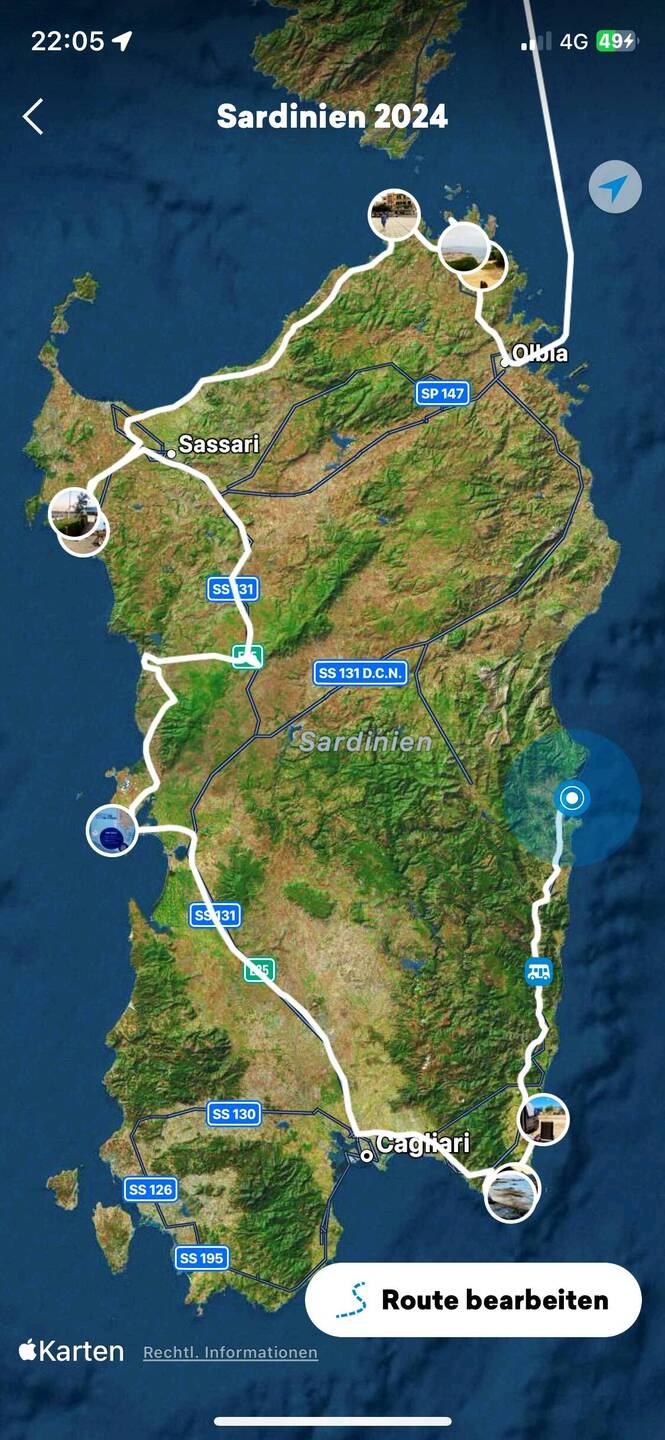Open photo marker east of Cagliari
The height and width of the screenshot is (1440, 665).
[x=543, y=1118]
